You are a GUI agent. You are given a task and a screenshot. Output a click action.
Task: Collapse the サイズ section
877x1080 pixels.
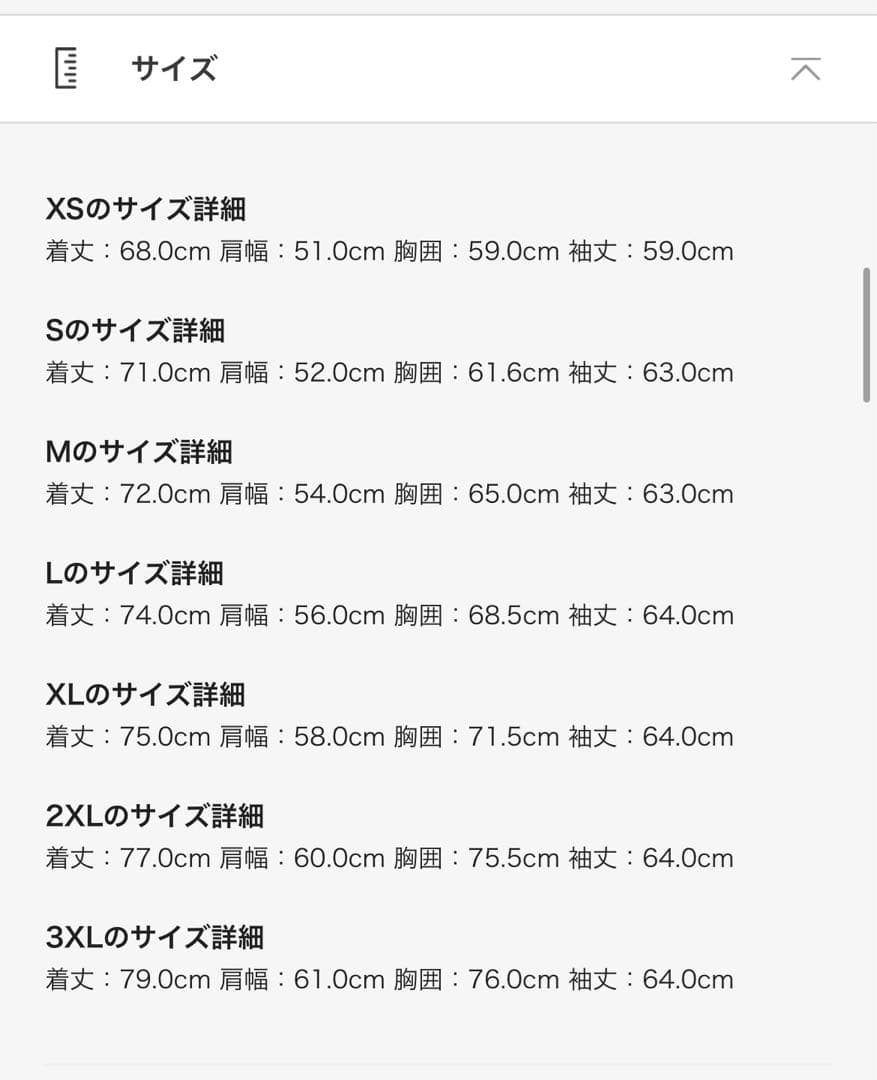(805, 69)
